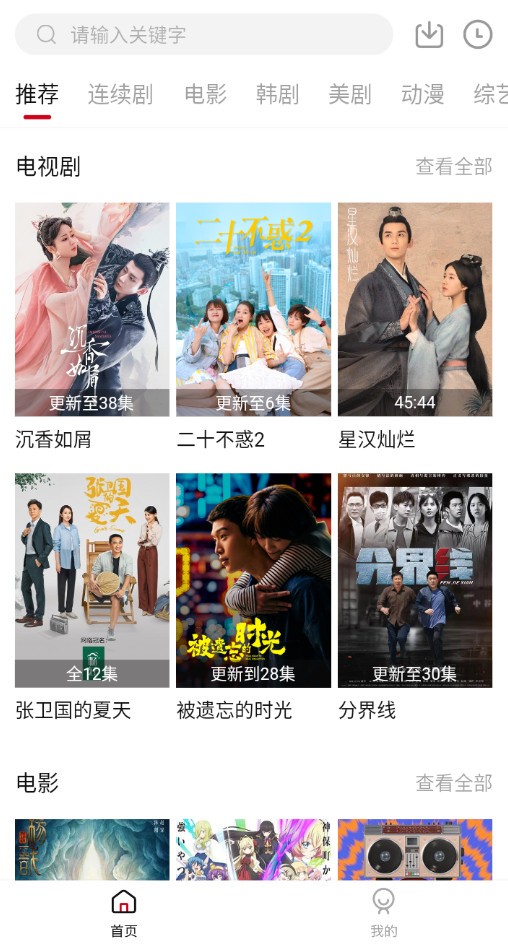508x945 pixels.
Task: Tap the 首页 home tab
Action: point(124,913)
